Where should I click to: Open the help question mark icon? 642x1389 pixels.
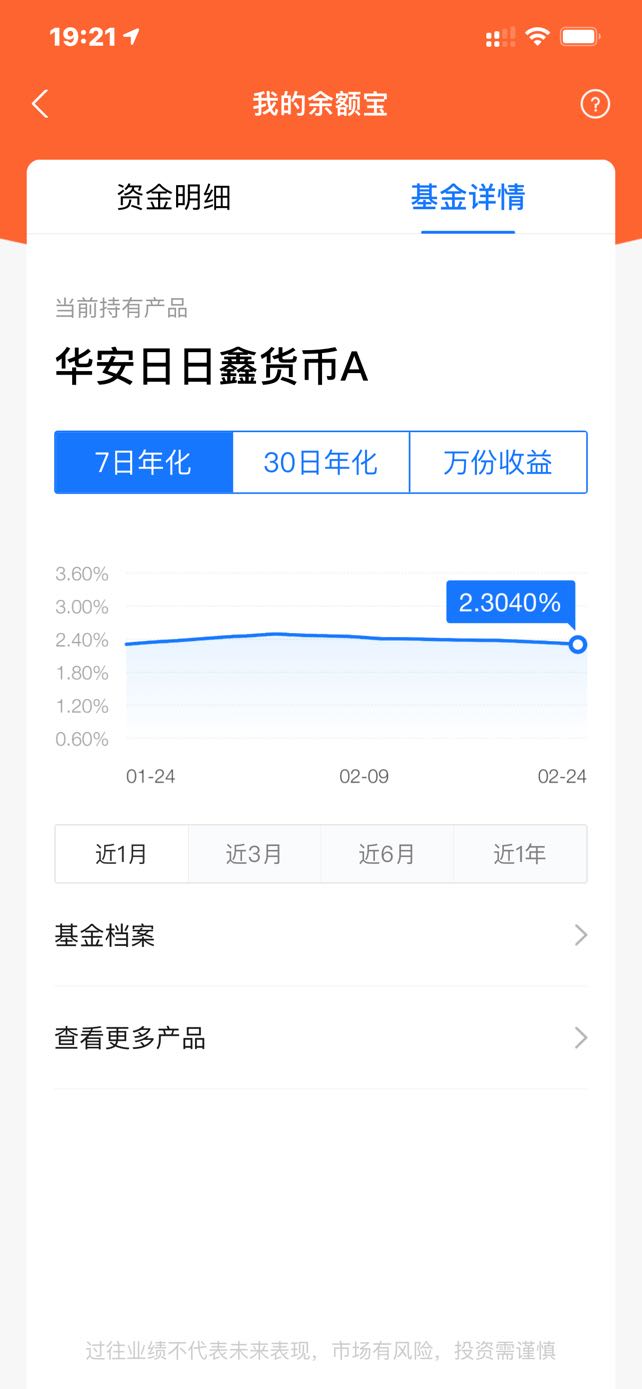(x=595, y=104)
